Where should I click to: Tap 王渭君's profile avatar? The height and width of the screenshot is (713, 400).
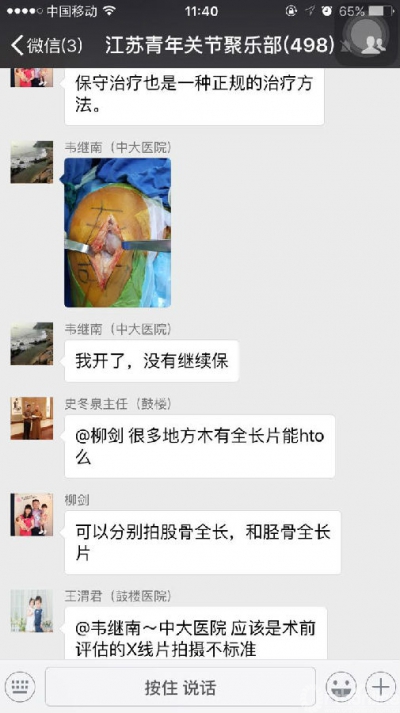tap(32, 611)
